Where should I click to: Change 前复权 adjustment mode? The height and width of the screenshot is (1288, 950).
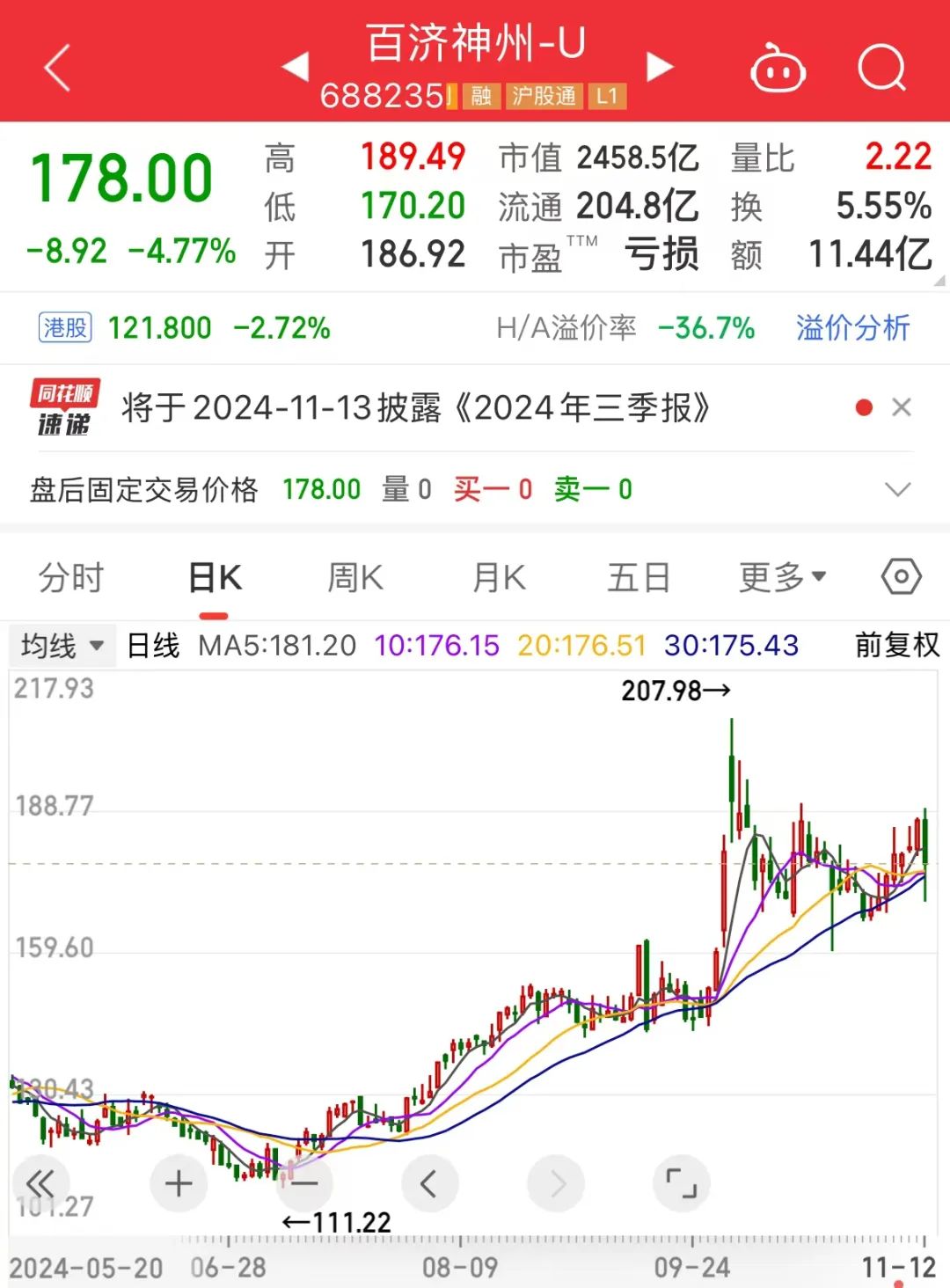click(896, 646)
